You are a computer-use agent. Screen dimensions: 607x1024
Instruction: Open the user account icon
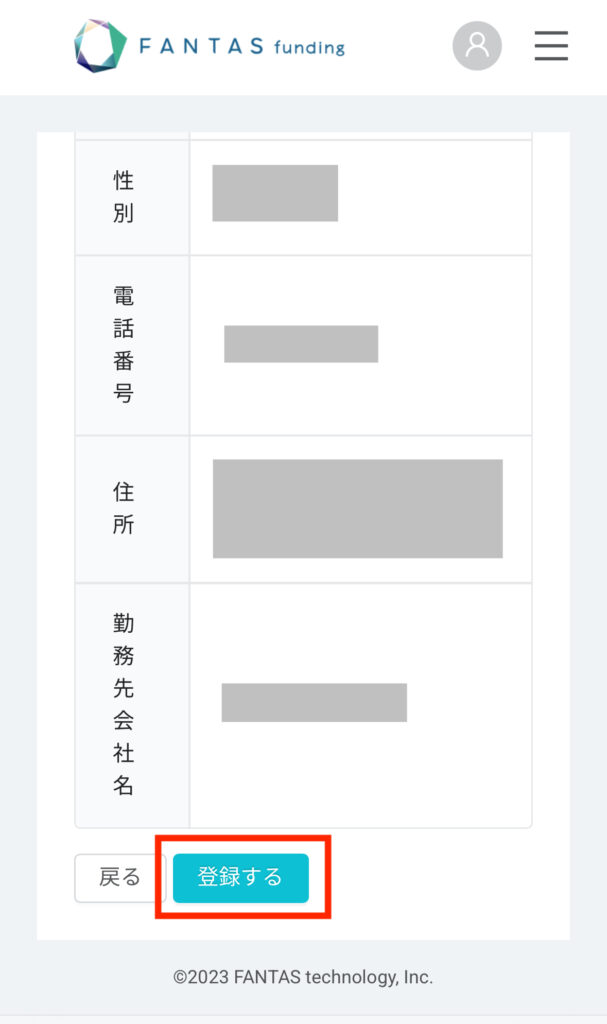click(477, 46)
